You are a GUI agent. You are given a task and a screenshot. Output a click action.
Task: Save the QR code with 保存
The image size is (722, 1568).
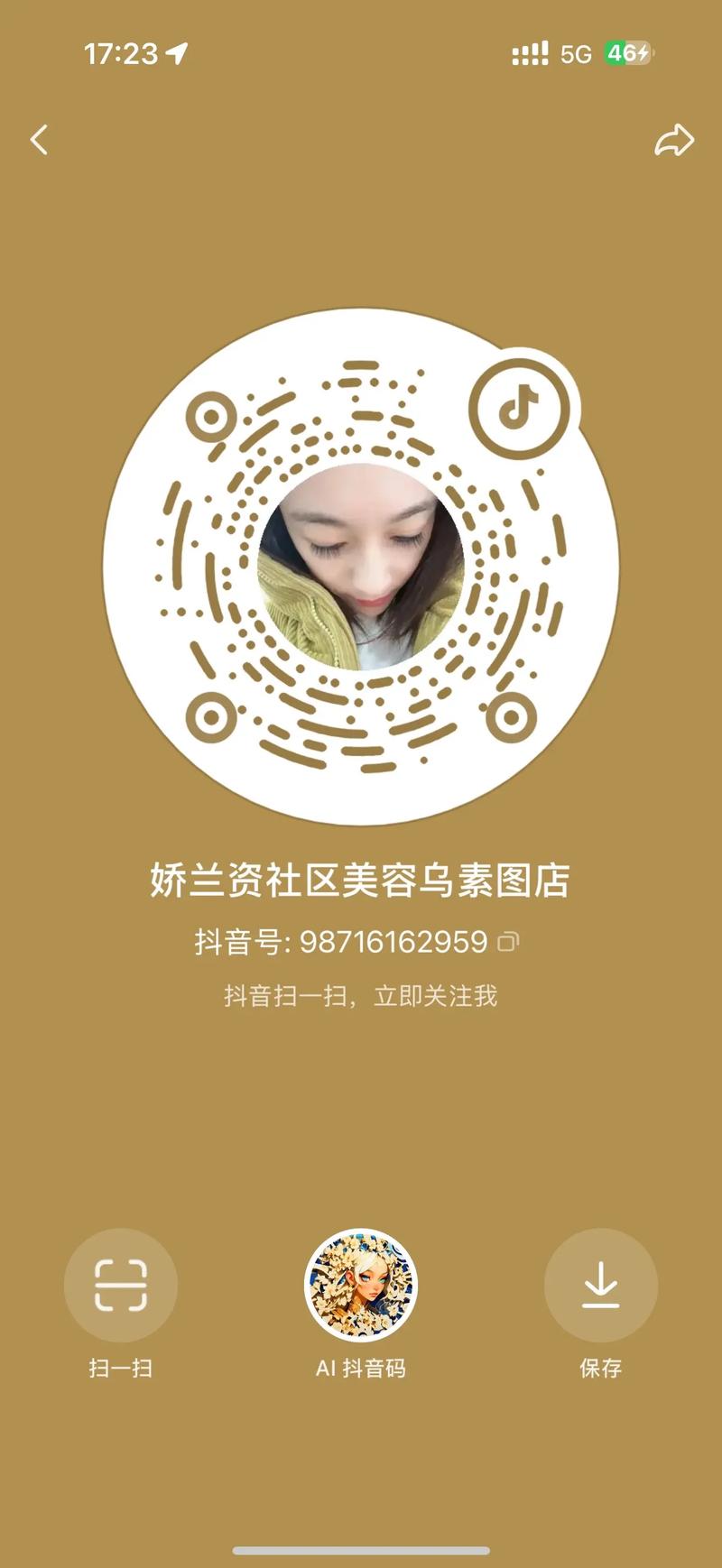tap(600, 1285)
